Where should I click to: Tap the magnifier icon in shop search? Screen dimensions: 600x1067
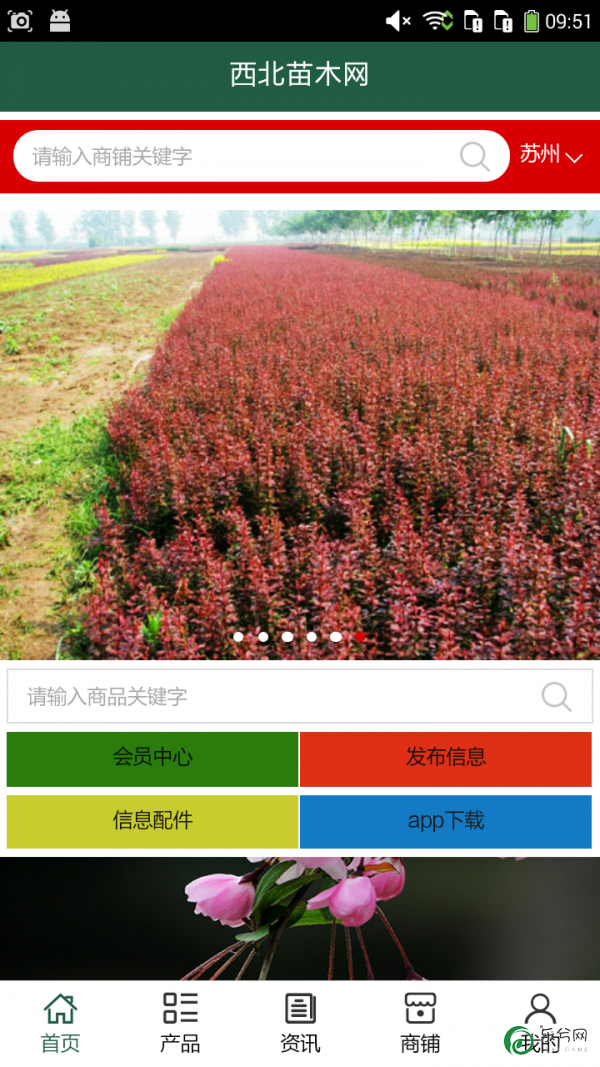click(x=475, y=157)
